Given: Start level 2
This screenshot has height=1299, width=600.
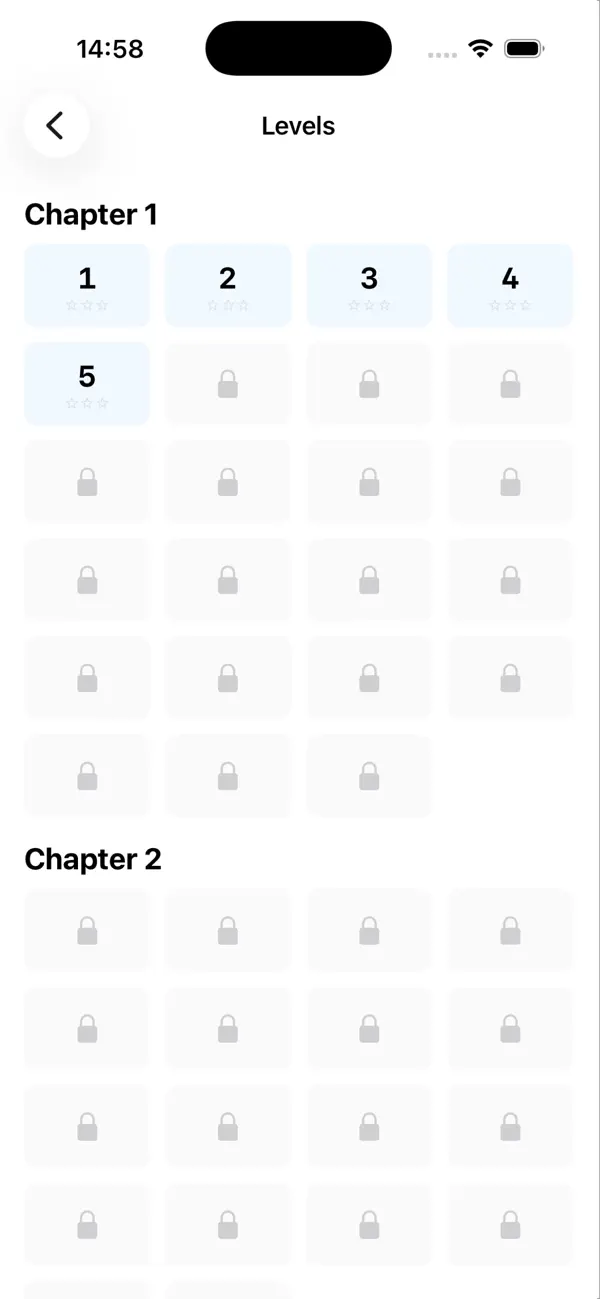Looking at the screenshot, I should (228, 285).
